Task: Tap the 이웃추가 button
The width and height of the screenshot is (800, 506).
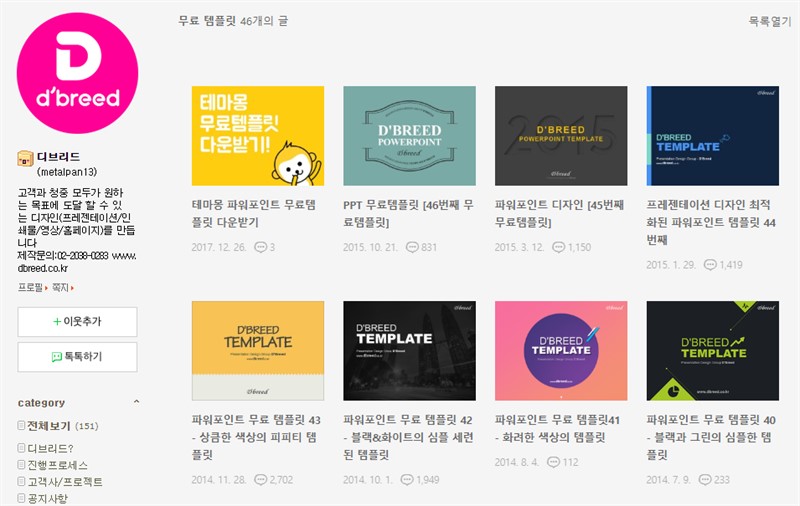Action: (77, 322)
